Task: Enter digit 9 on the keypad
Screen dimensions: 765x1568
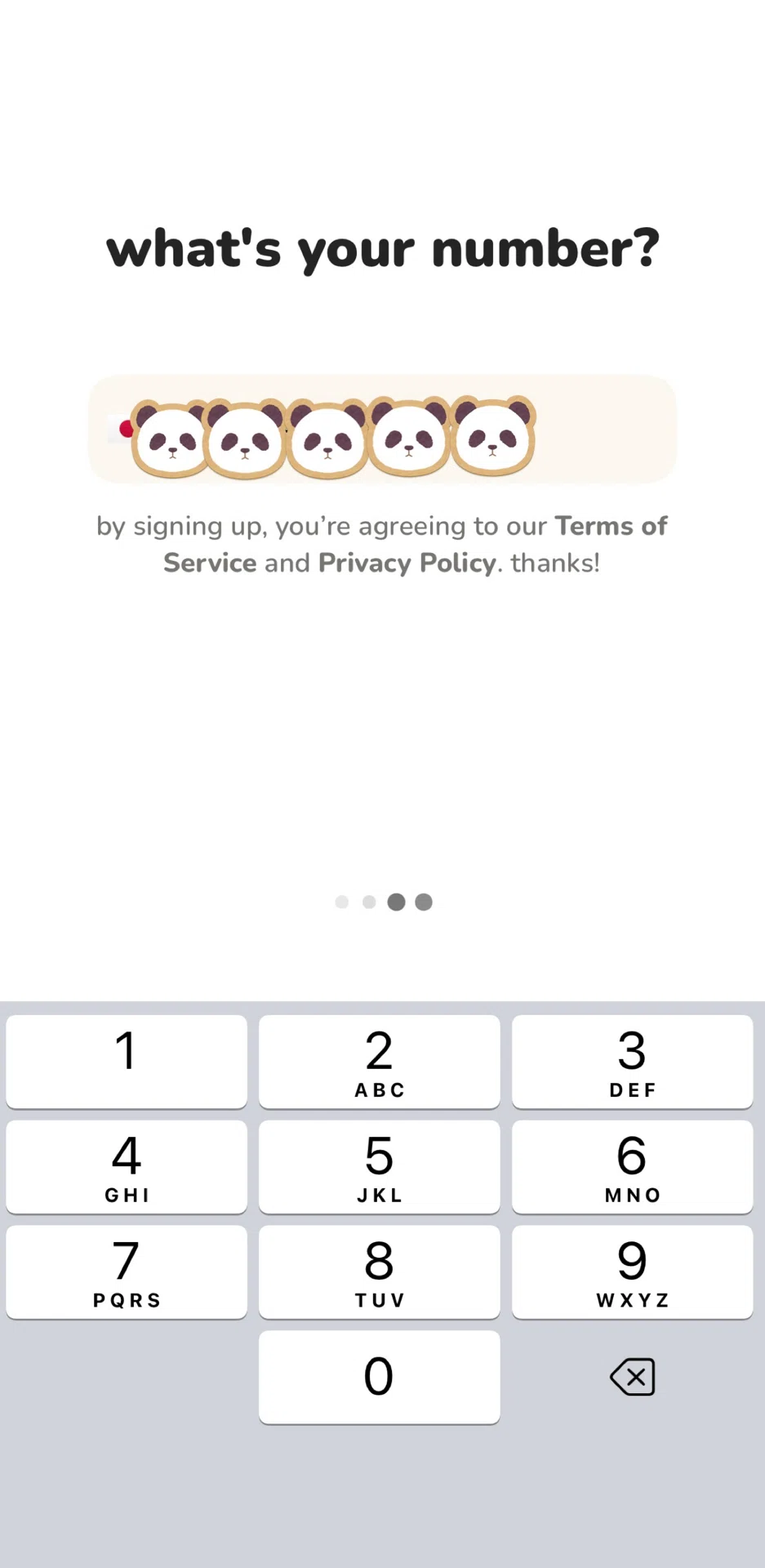Action: click(633, 1272)
